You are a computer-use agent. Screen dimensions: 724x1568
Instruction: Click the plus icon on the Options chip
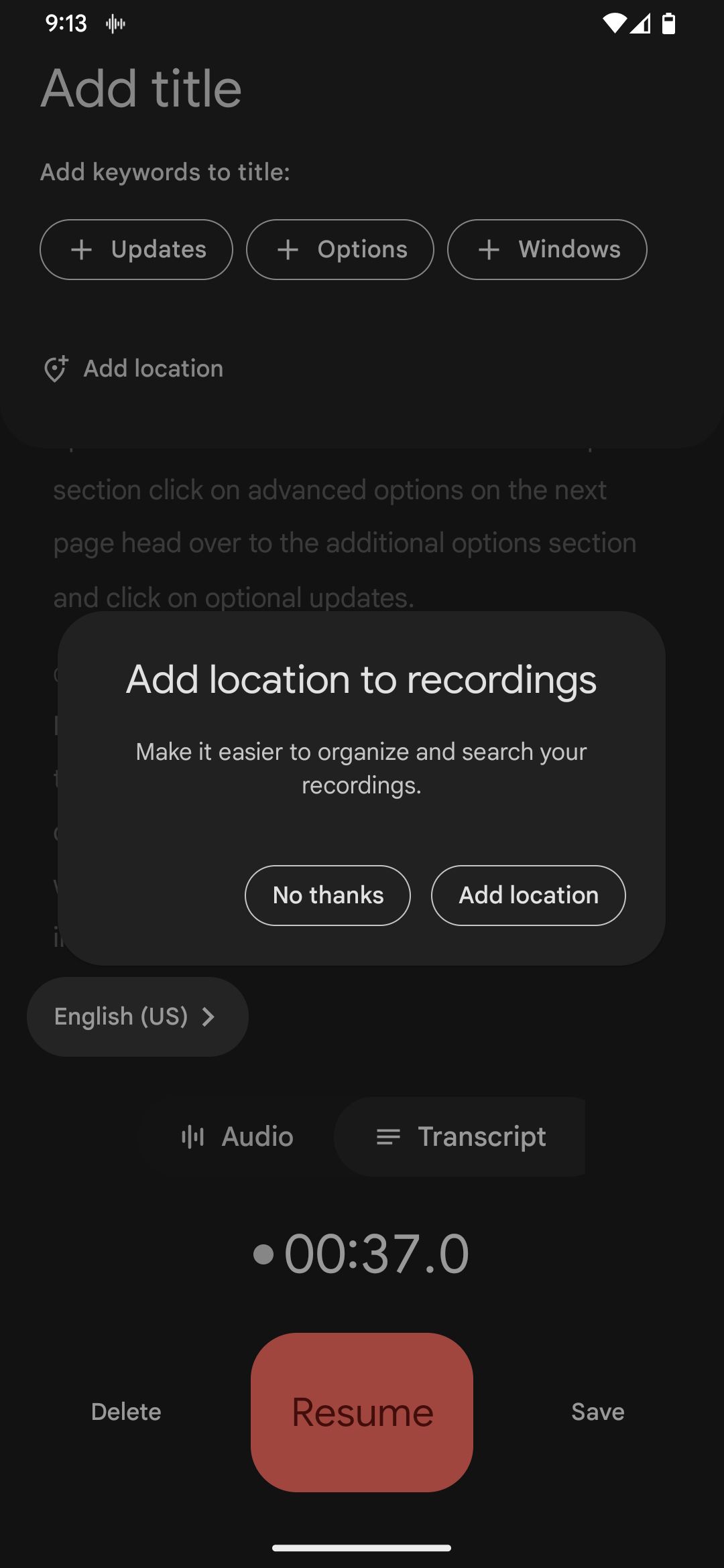(287, 249)
